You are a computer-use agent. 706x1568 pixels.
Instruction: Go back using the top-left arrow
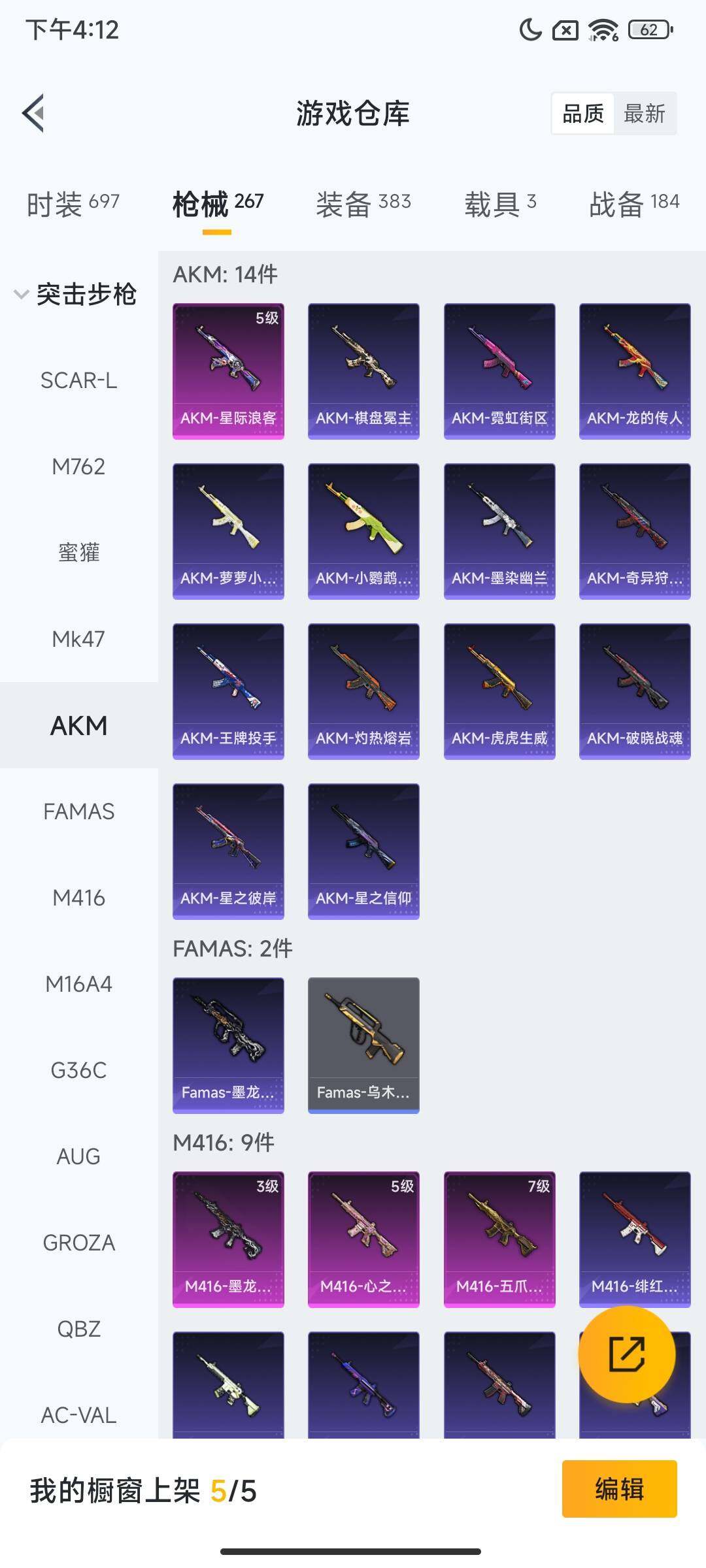[34, 113]
